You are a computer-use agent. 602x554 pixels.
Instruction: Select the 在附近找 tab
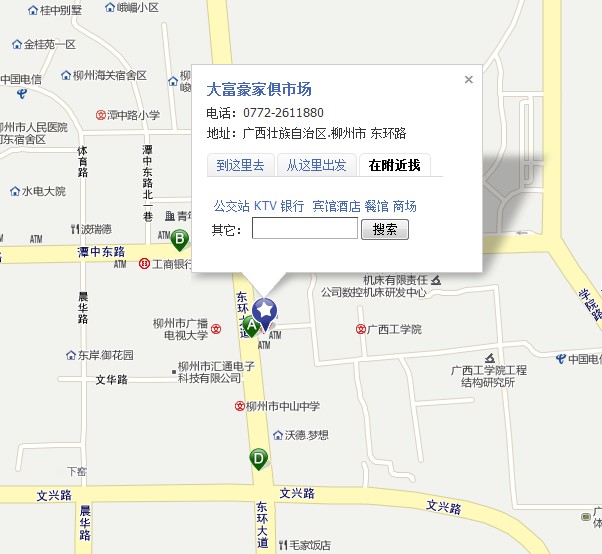(394, 166)
